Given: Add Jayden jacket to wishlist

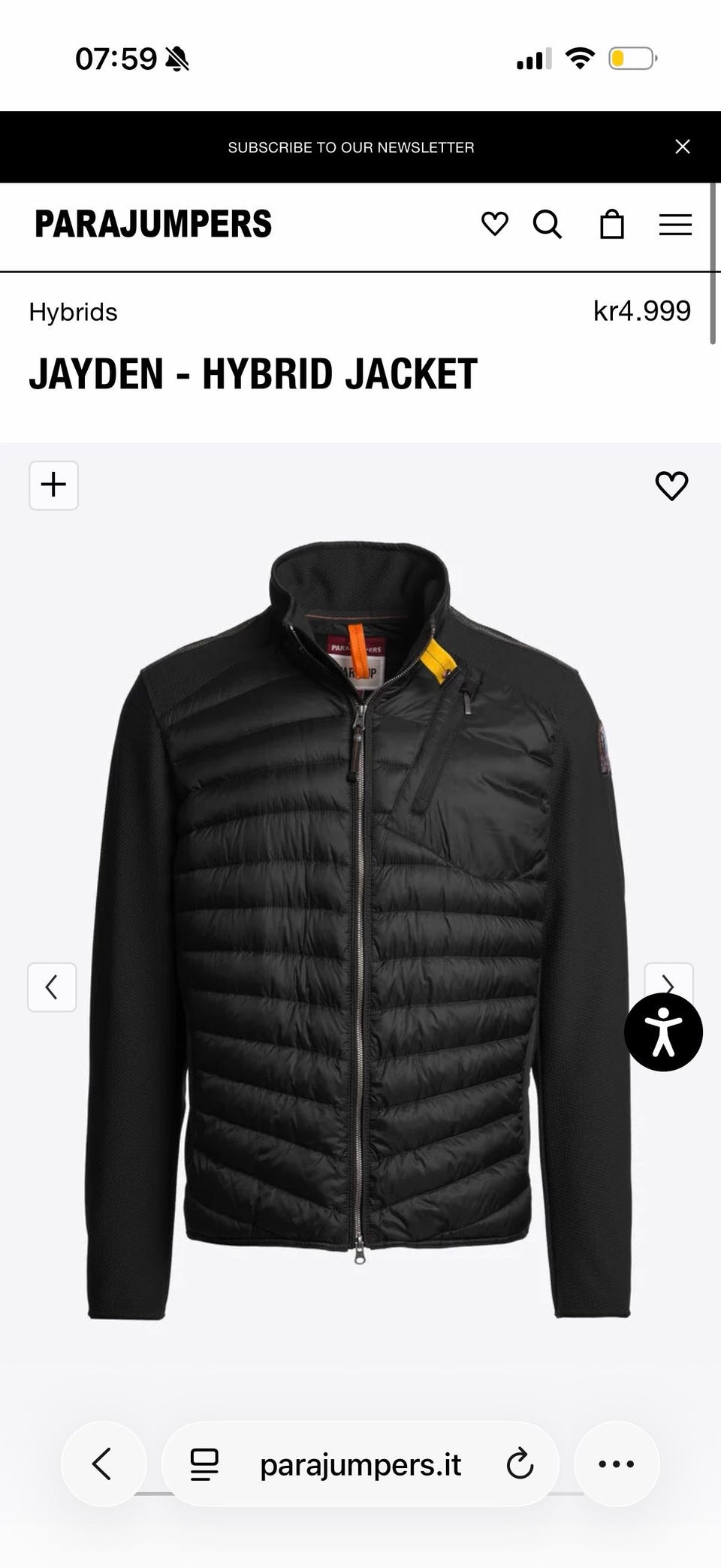Looking at the screenshot, I should coord(671,486).
